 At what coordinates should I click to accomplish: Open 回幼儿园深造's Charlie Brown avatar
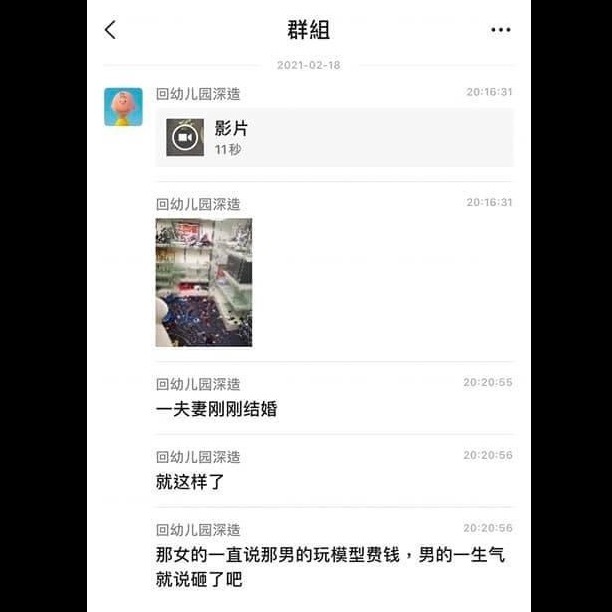tap(123, 106)
